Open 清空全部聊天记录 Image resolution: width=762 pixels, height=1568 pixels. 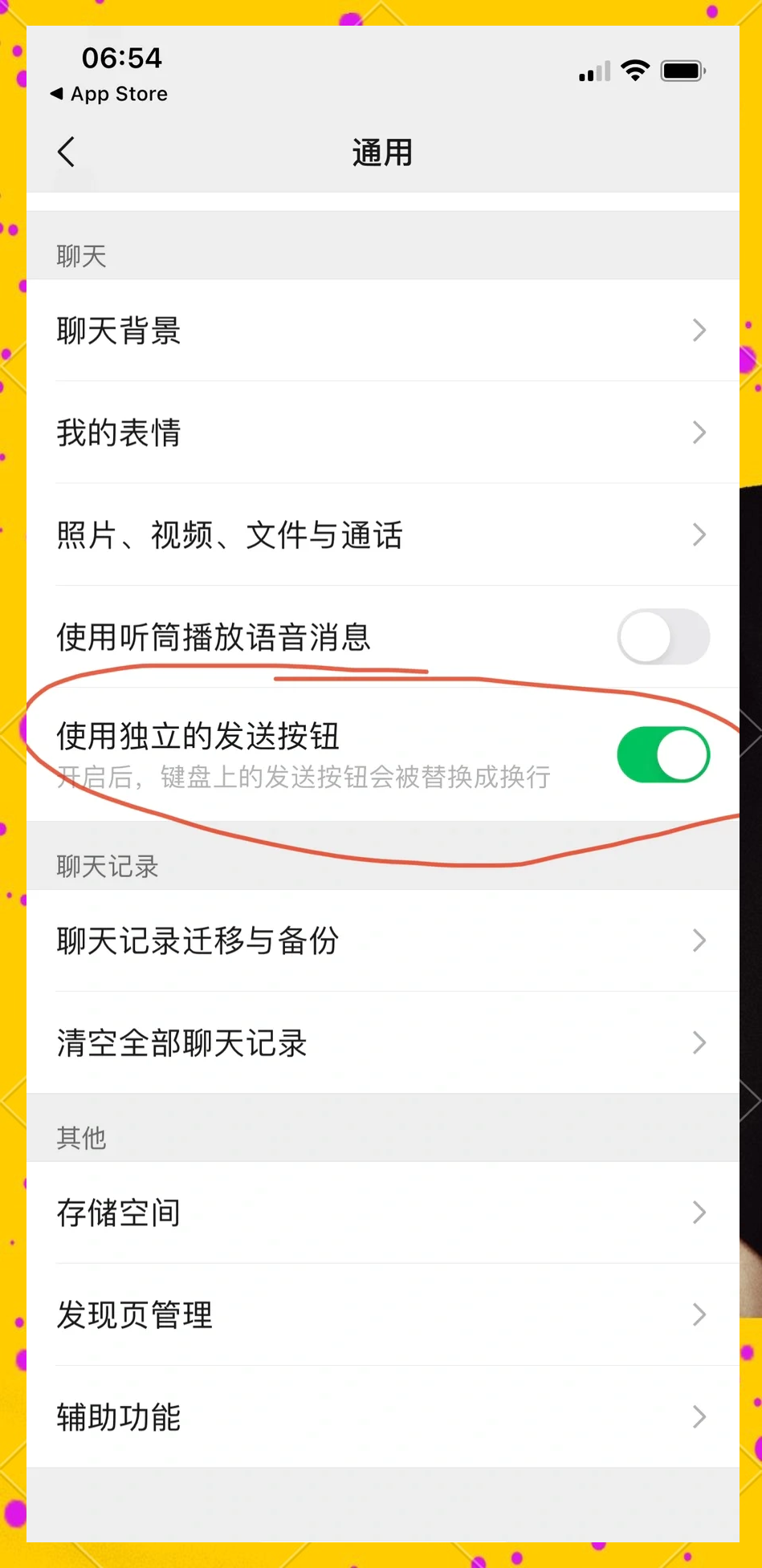[321, 1042]
